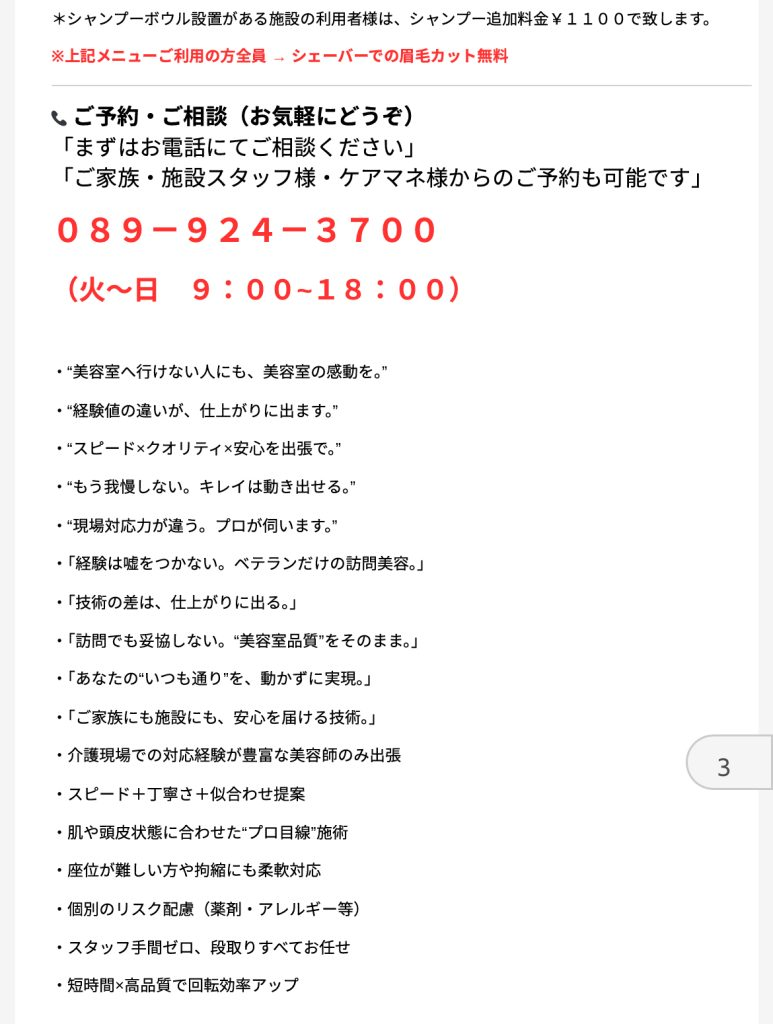The width and height of the screenshot is (773, 1024).
Task: Tap the floating page 3 indicator button
Action: [728, 766]
